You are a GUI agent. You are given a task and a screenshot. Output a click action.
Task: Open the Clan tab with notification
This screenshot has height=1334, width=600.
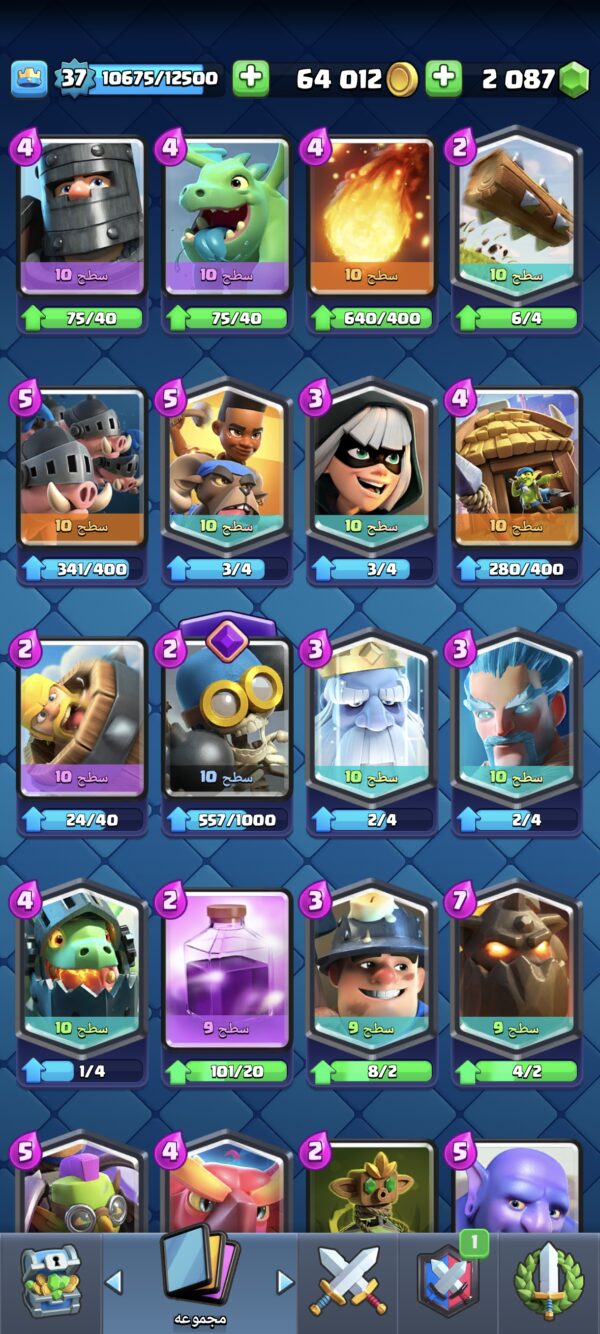(447, 1284)
